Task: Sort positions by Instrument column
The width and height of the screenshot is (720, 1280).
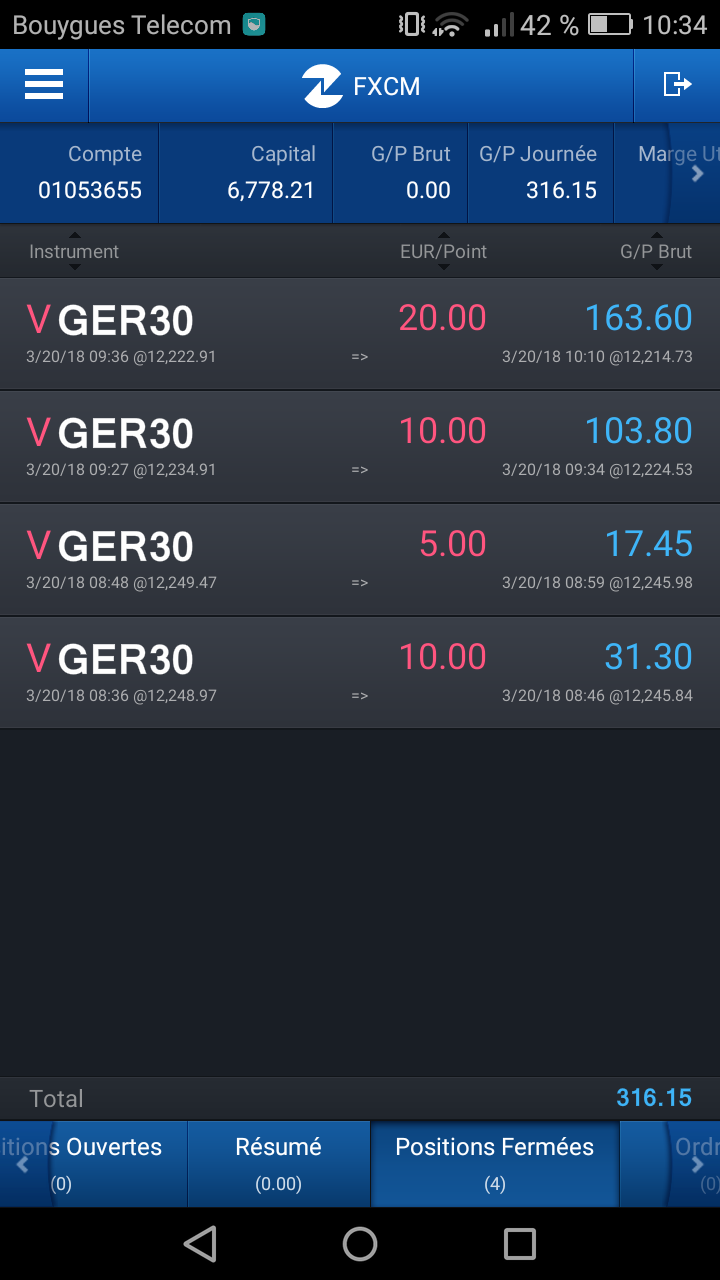Action: click(x=74, y=251)
